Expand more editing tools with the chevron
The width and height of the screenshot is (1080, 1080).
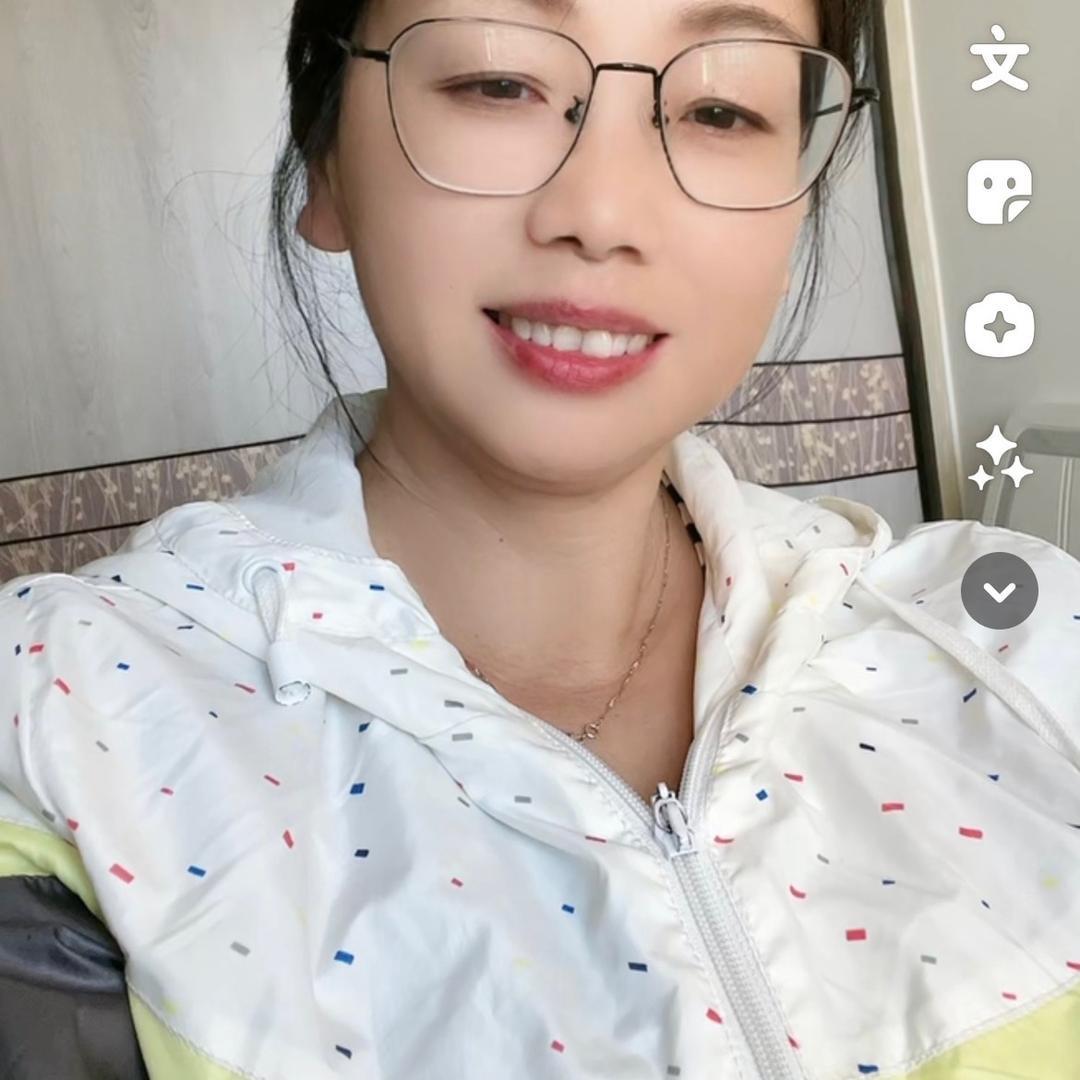pyautogui.click(x=999, y=591)
